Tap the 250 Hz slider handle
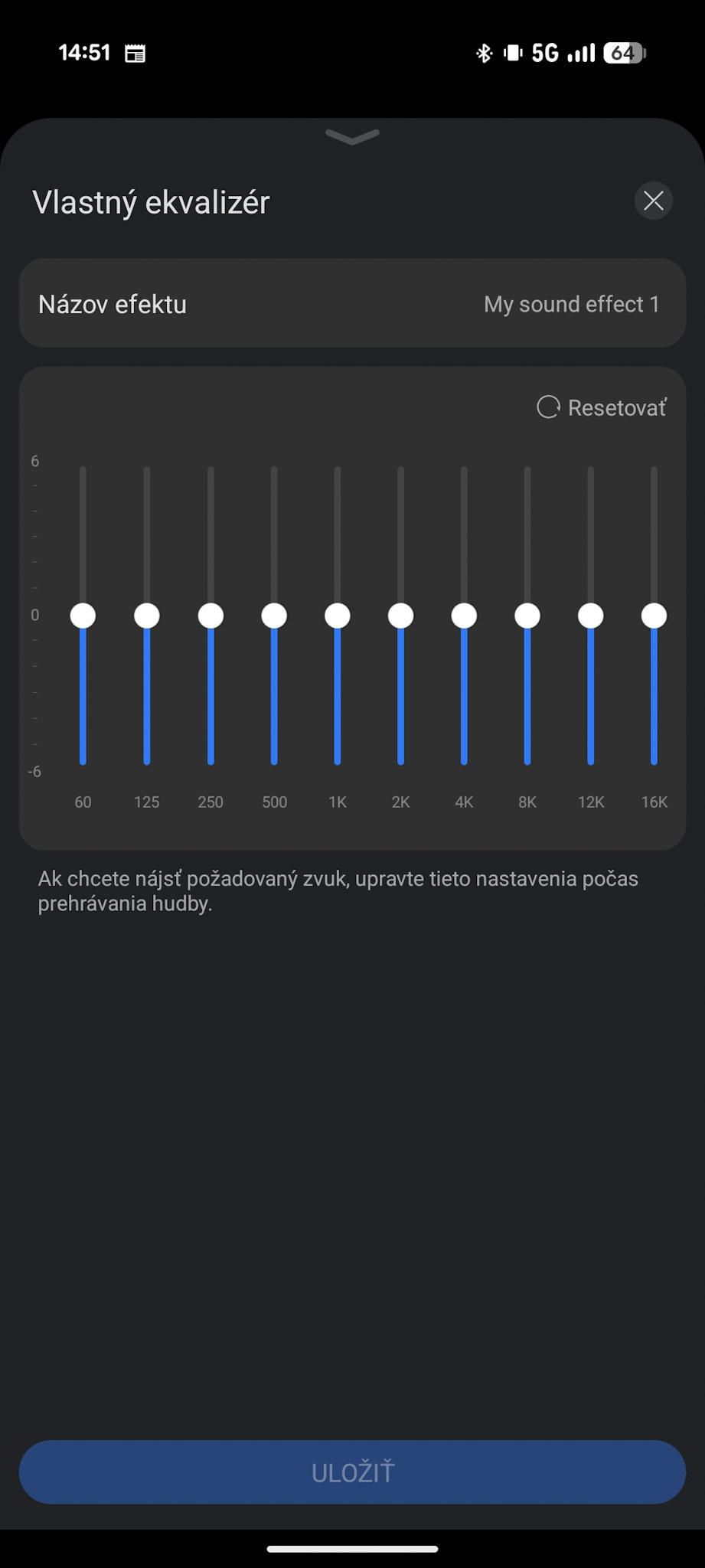The image size is (705, 1568). pyautogui.click(x=211, y=616)
